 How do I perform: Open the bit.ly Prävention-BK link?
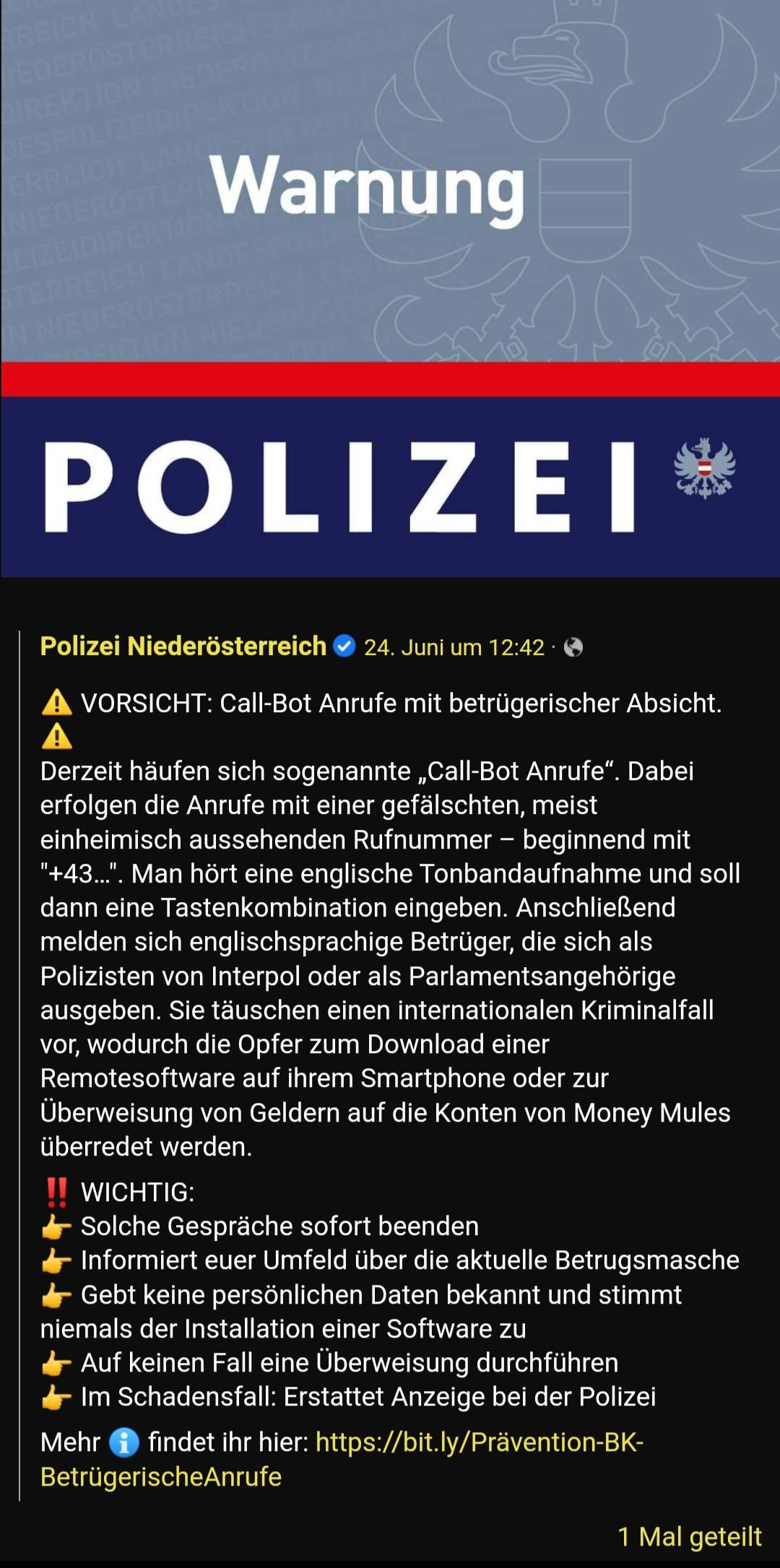coord(342,1459)
